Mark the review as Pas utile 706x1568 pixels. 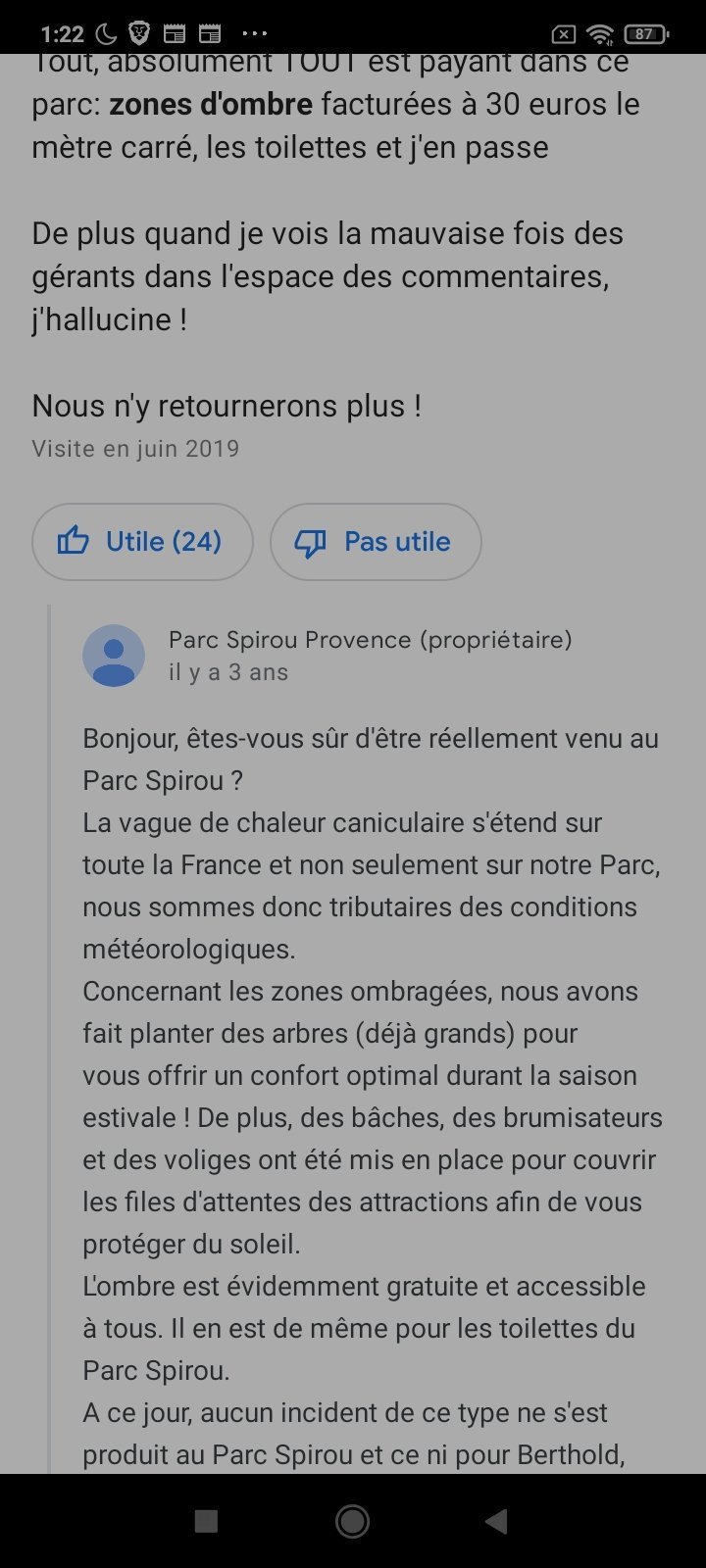[376, 542]
